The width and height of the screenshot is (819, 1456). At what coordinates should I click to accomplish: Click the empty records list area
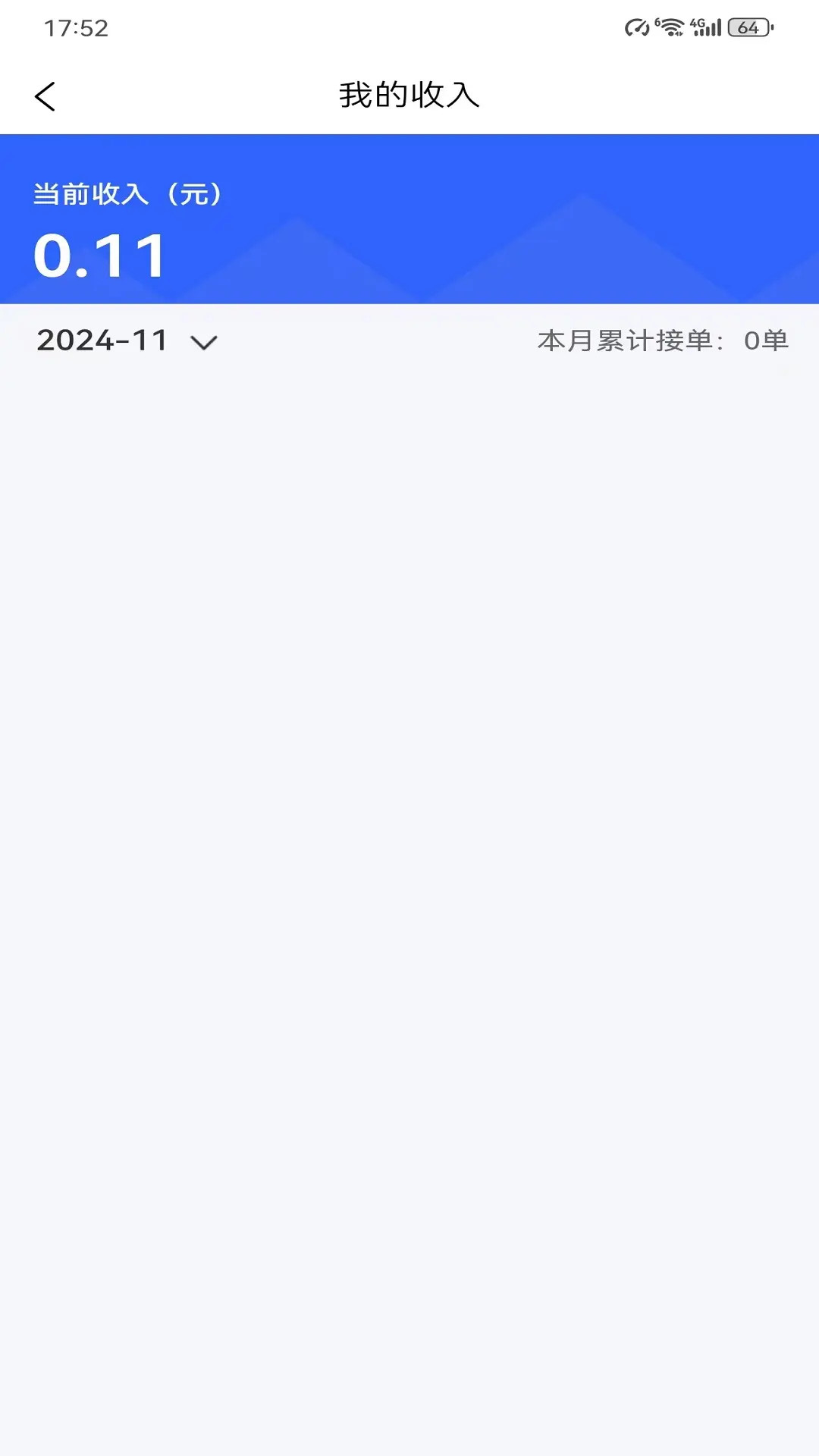click(x=409, y=834)
